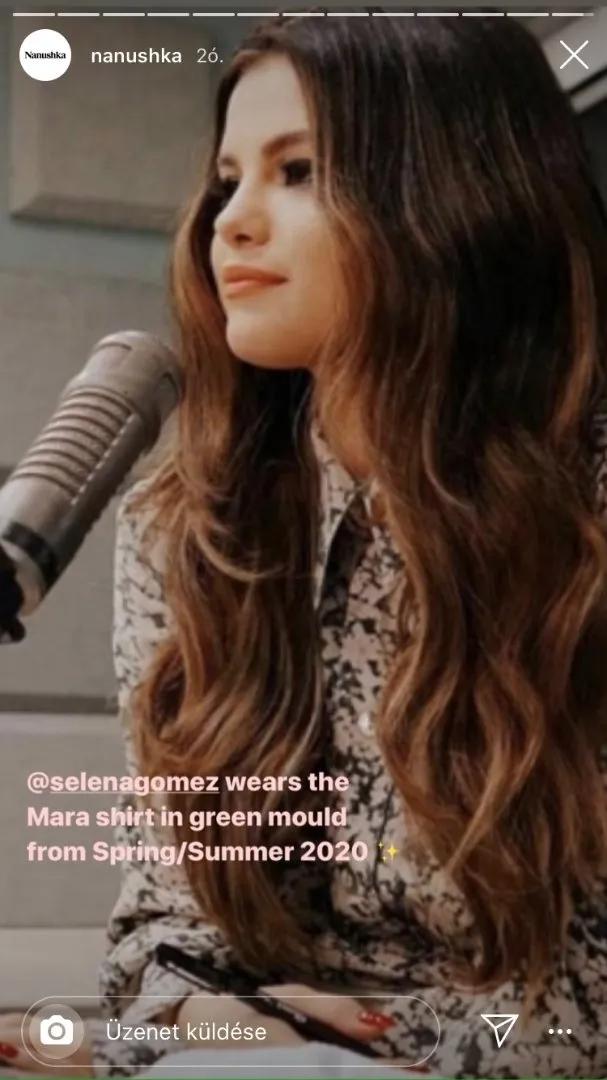607x1080 pixels.
Task: Close the Nanushka story
Action: 574,55
